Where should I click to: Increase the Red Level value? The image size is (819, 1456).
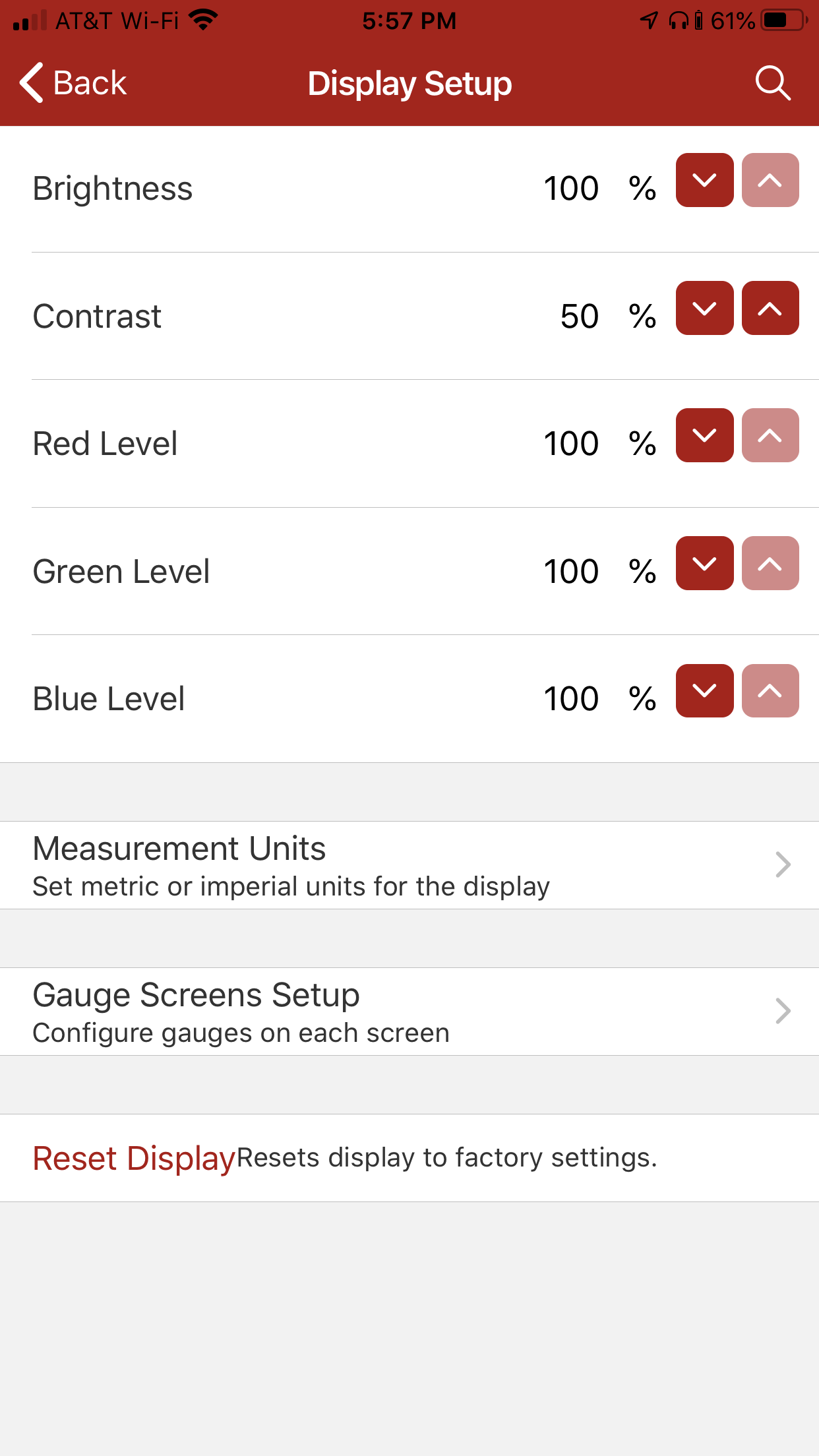(770, 435)
